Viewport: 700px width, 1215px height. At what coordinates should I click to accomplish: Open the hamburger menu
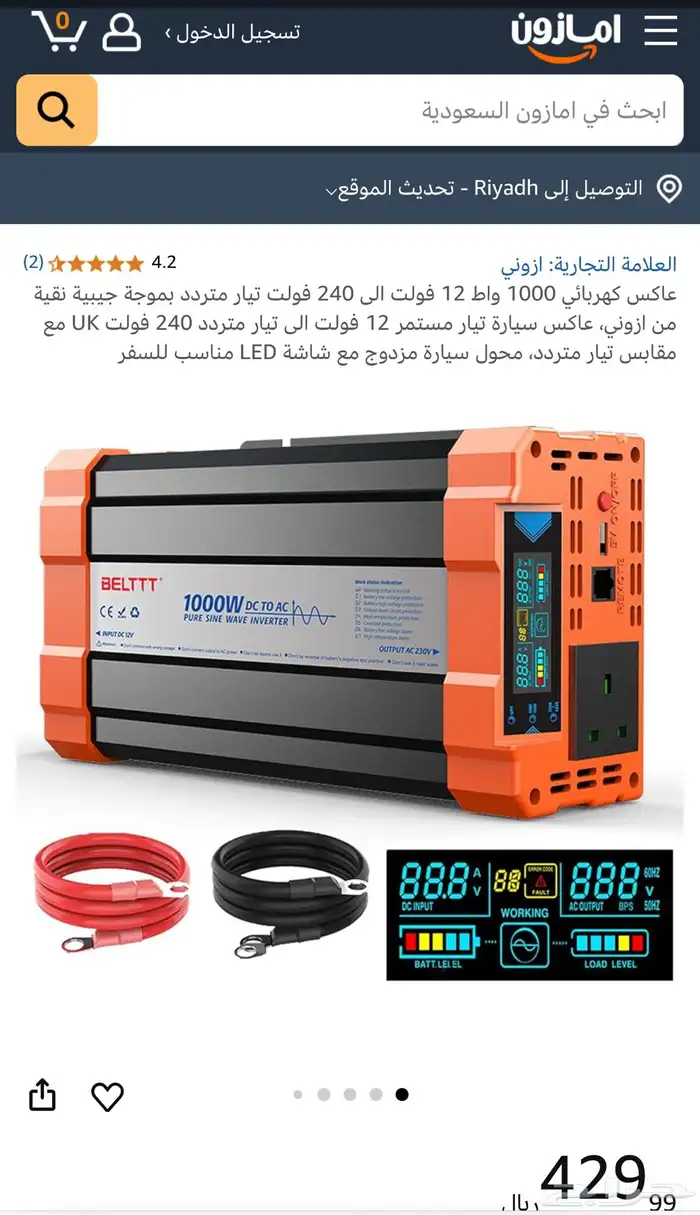pos(661,31)
